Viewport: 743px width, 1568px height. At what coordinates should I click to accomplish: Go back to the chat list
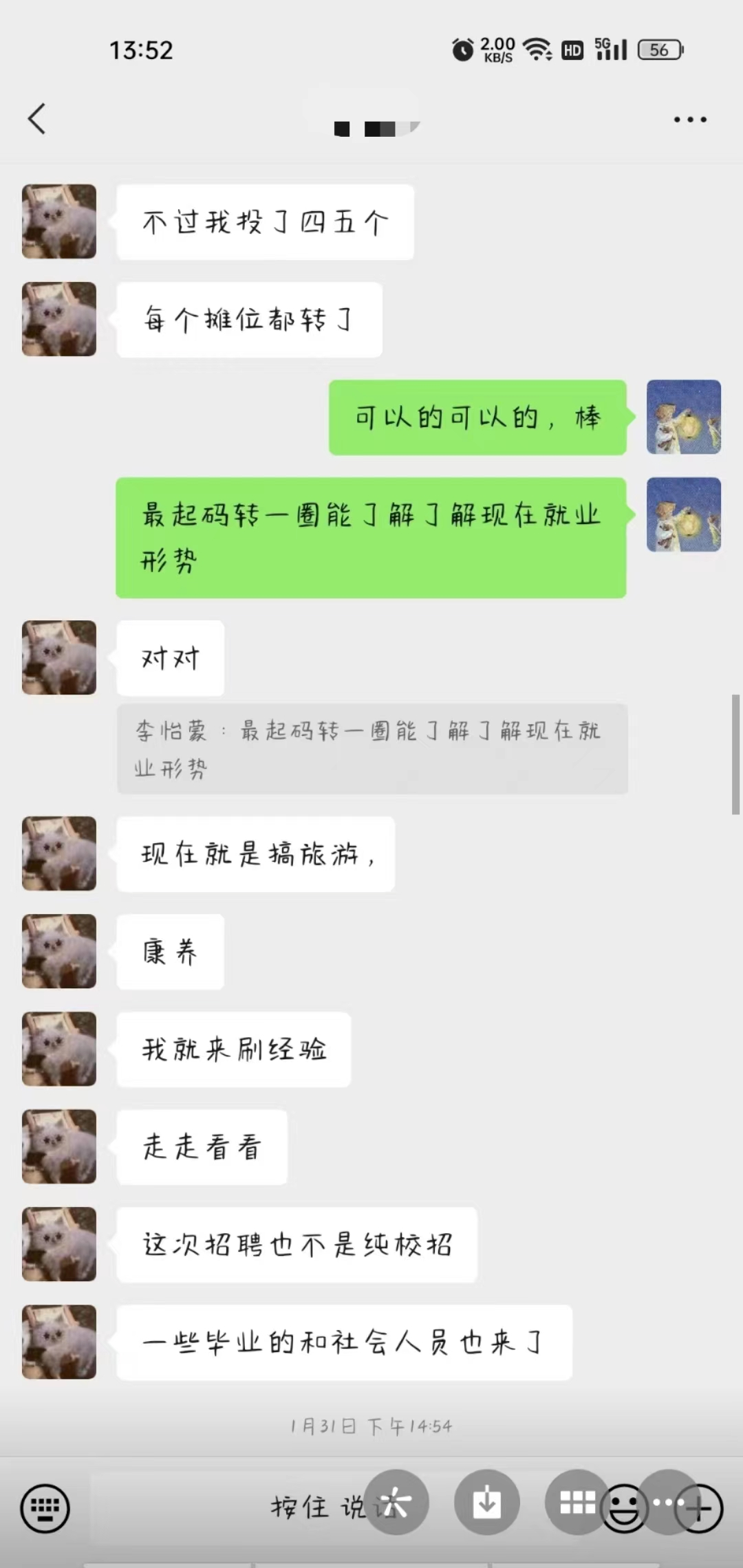click(x=37, y=119)
